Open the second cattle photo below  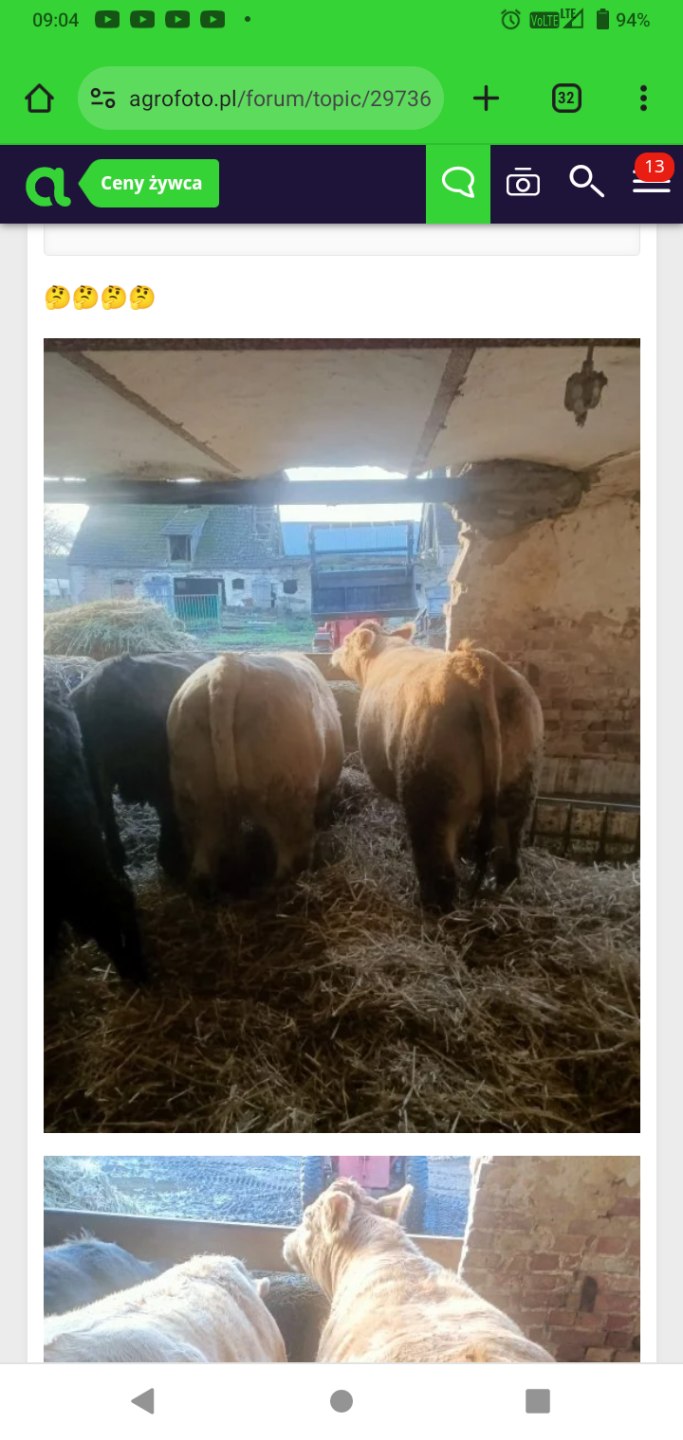pos(341,1258)
